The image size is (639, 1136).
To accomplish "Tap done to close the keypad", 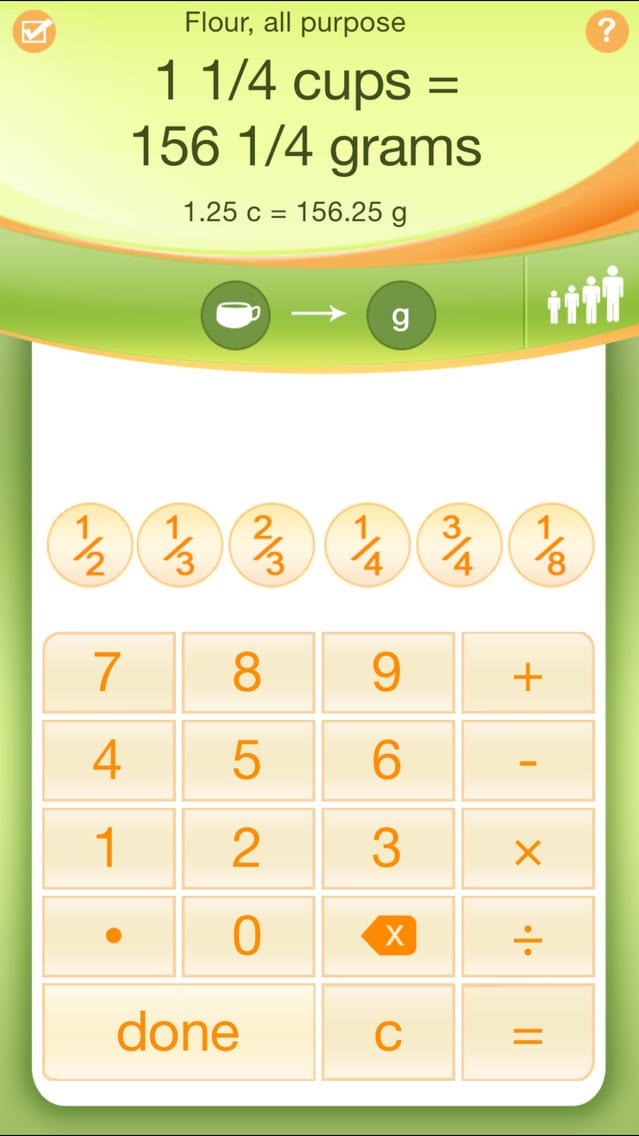I will [x=179, y=1032].
